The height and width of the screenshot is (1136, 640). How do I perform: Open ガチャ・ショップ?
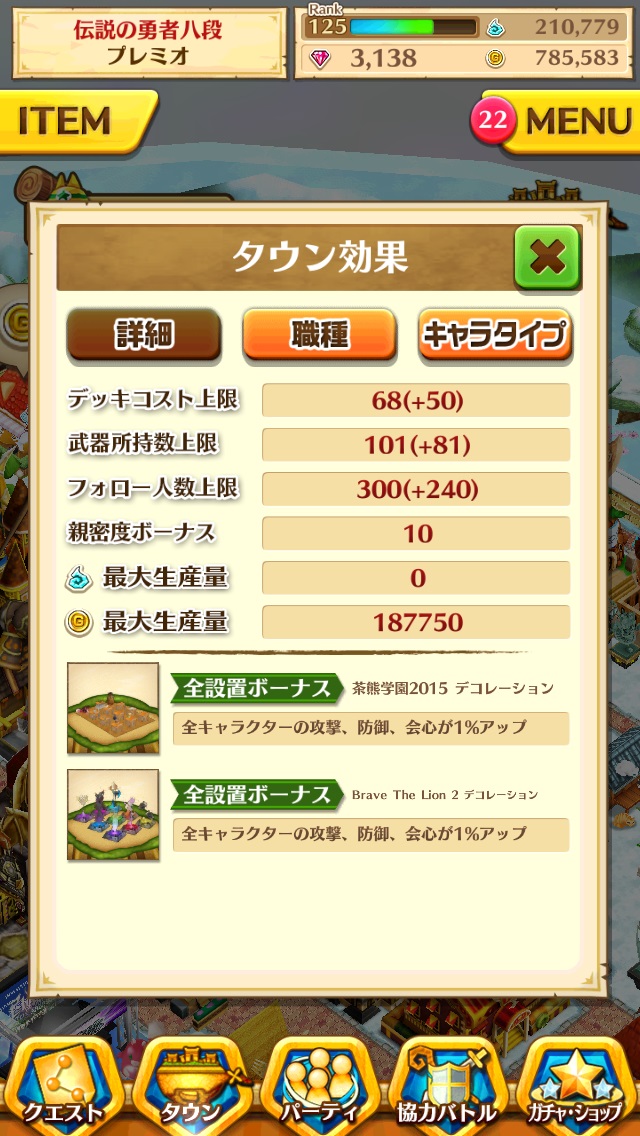pyautogui.click(x=577, y=1087)
